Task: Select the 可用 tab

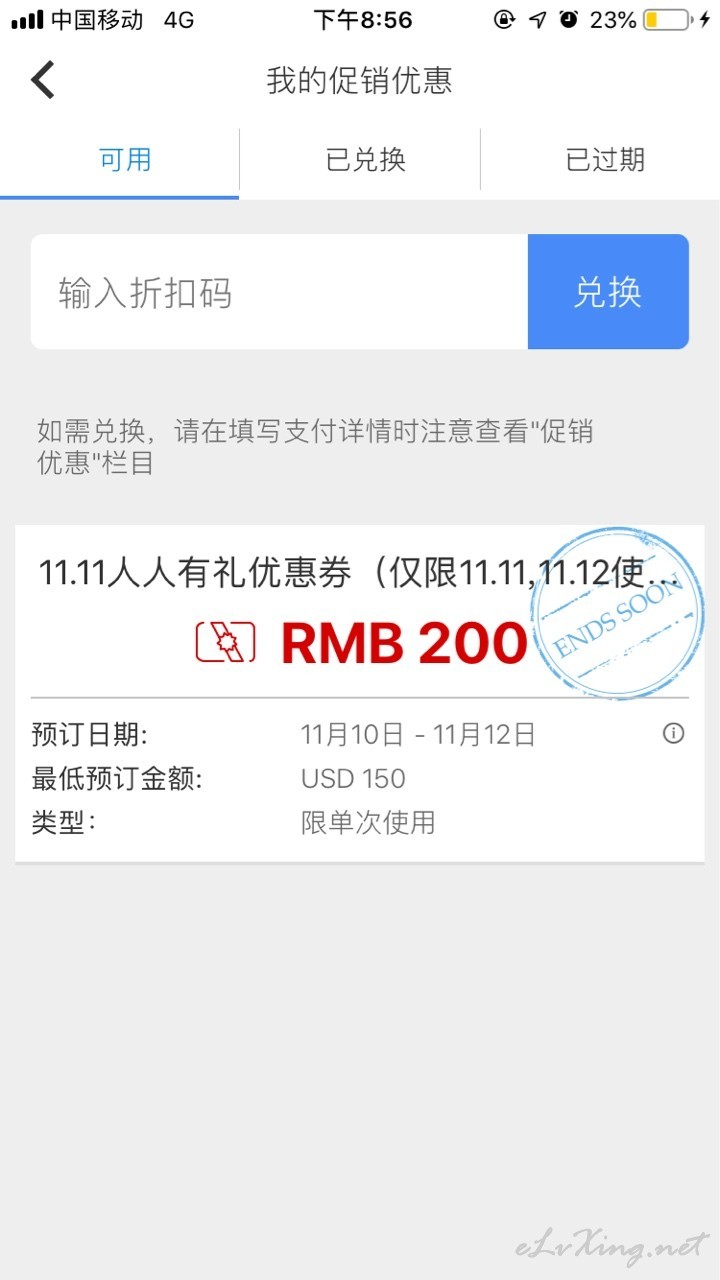Action: (x=124, y=160)
